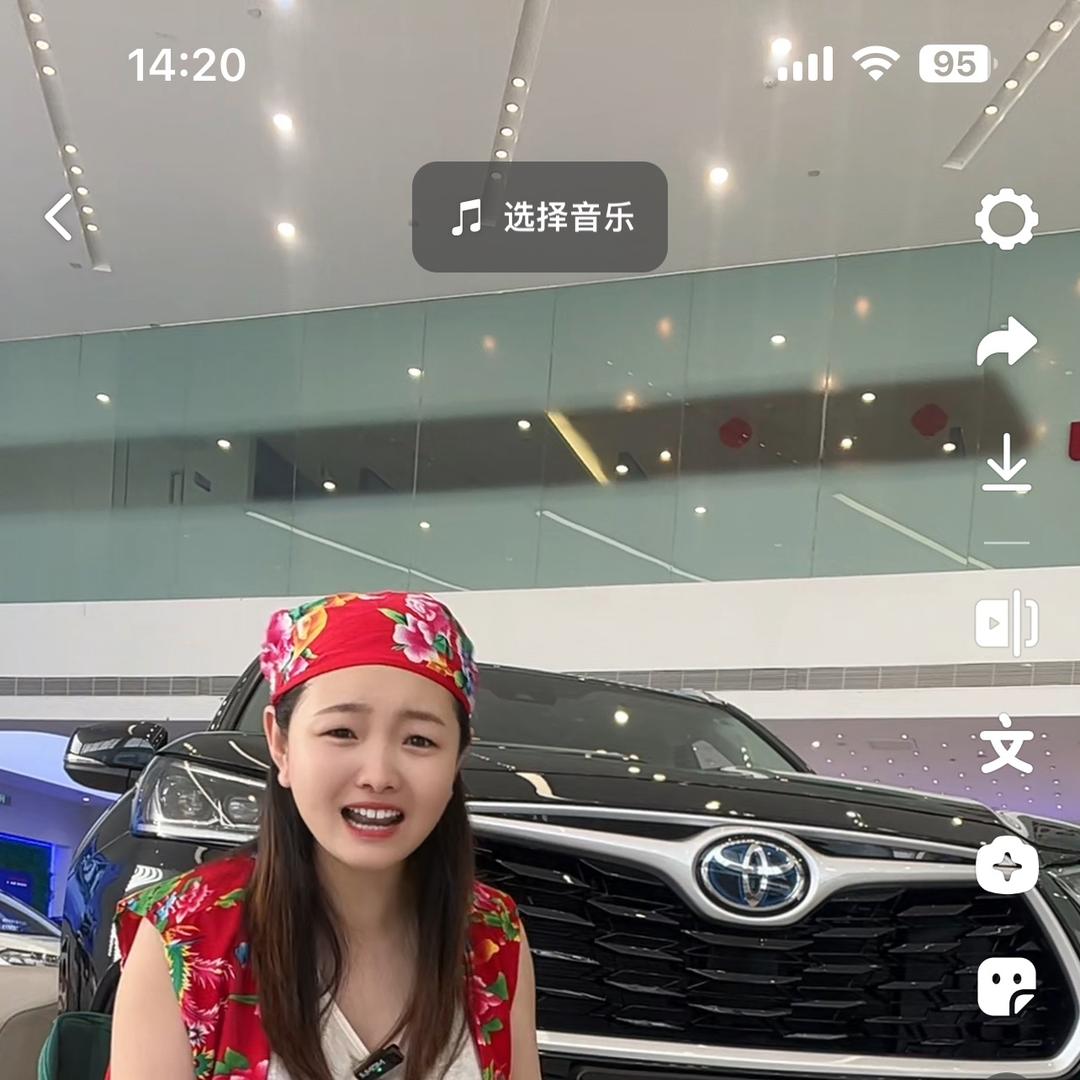Open the stickers icon
This screenshot has width=1080, height=1080.
pyautogui.click(x=1006, y=986)
